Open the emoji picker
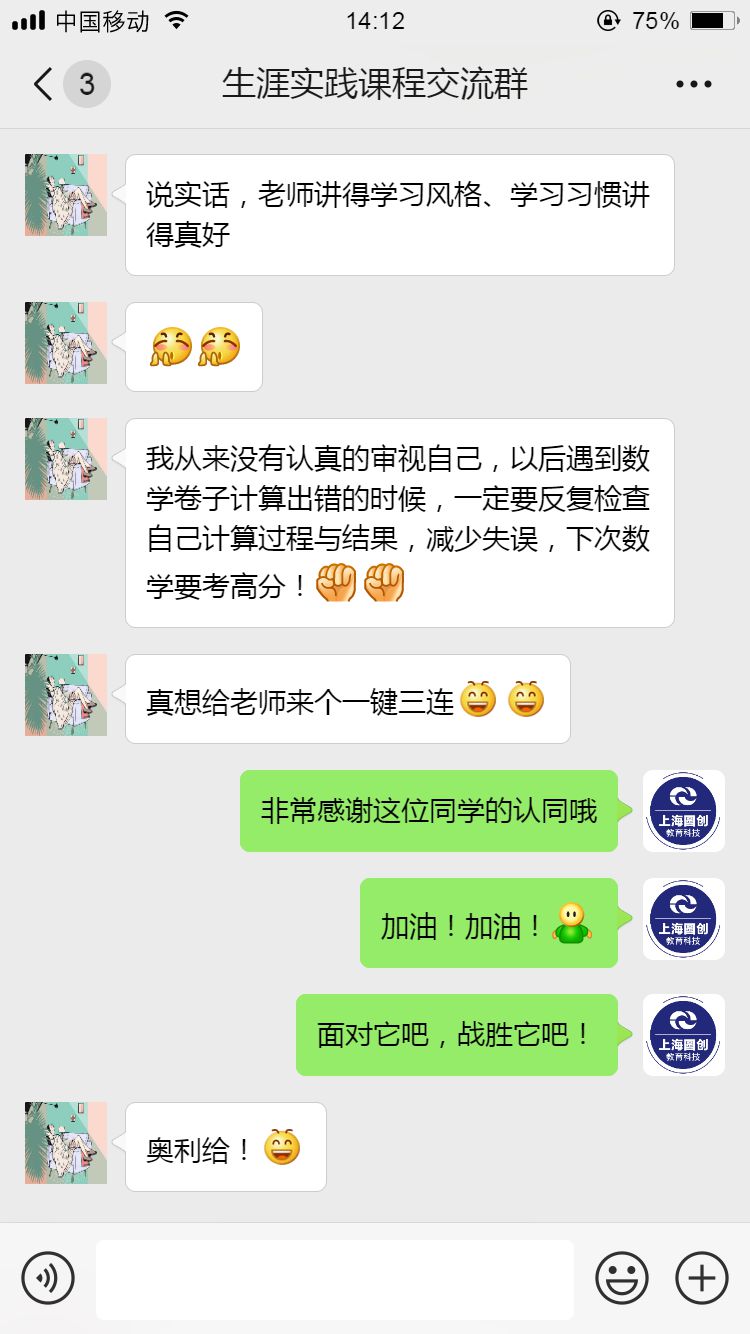The image size is (750, 1334). (x=621, y=1278)
